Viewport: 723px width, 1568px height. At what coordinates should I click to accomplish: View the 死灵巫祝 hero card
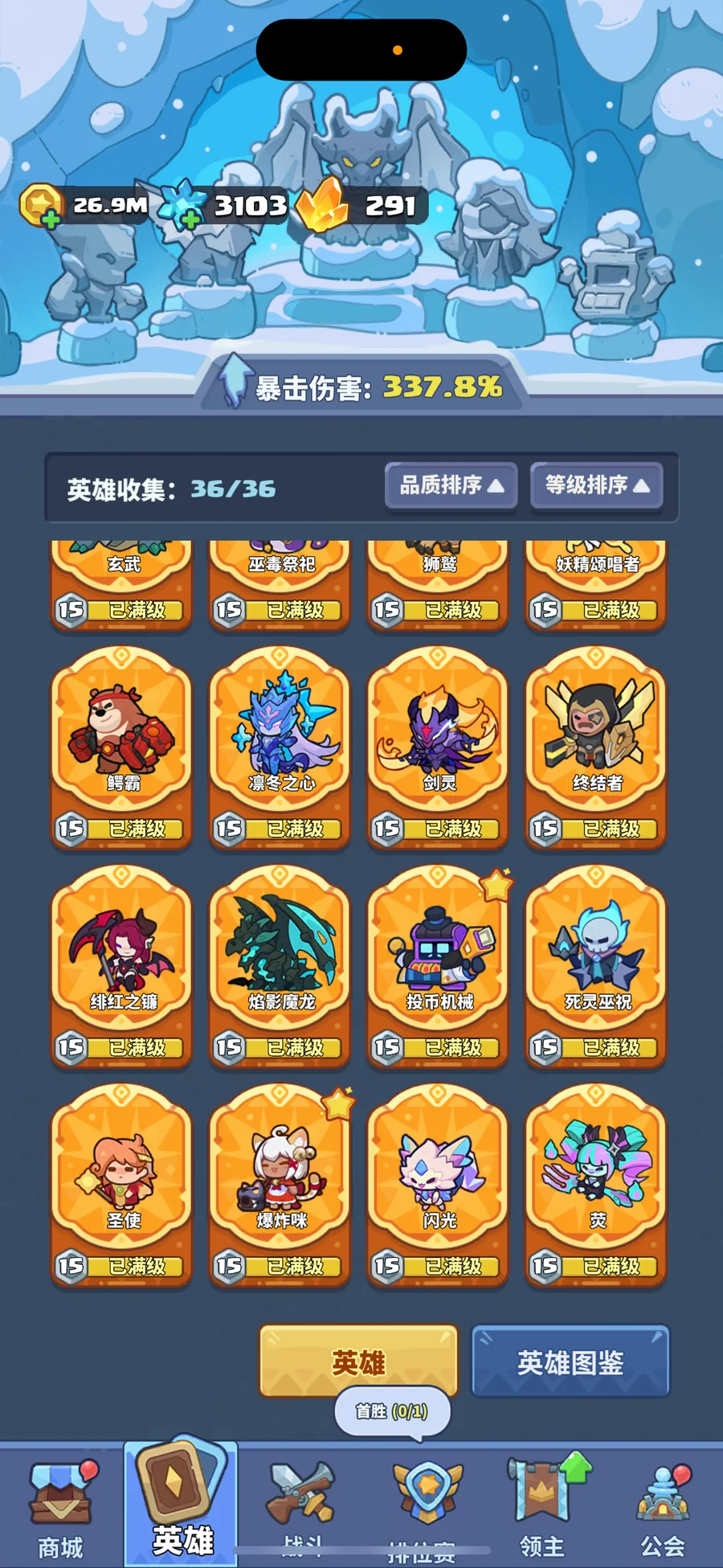pyautogui.click(x=596, y=963)
